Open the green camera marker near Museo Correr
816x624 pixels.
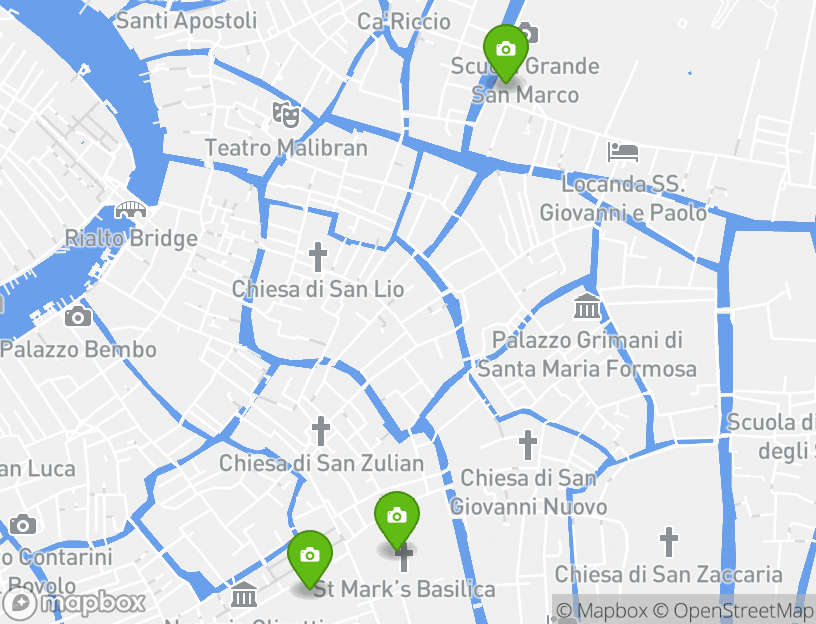310,555
